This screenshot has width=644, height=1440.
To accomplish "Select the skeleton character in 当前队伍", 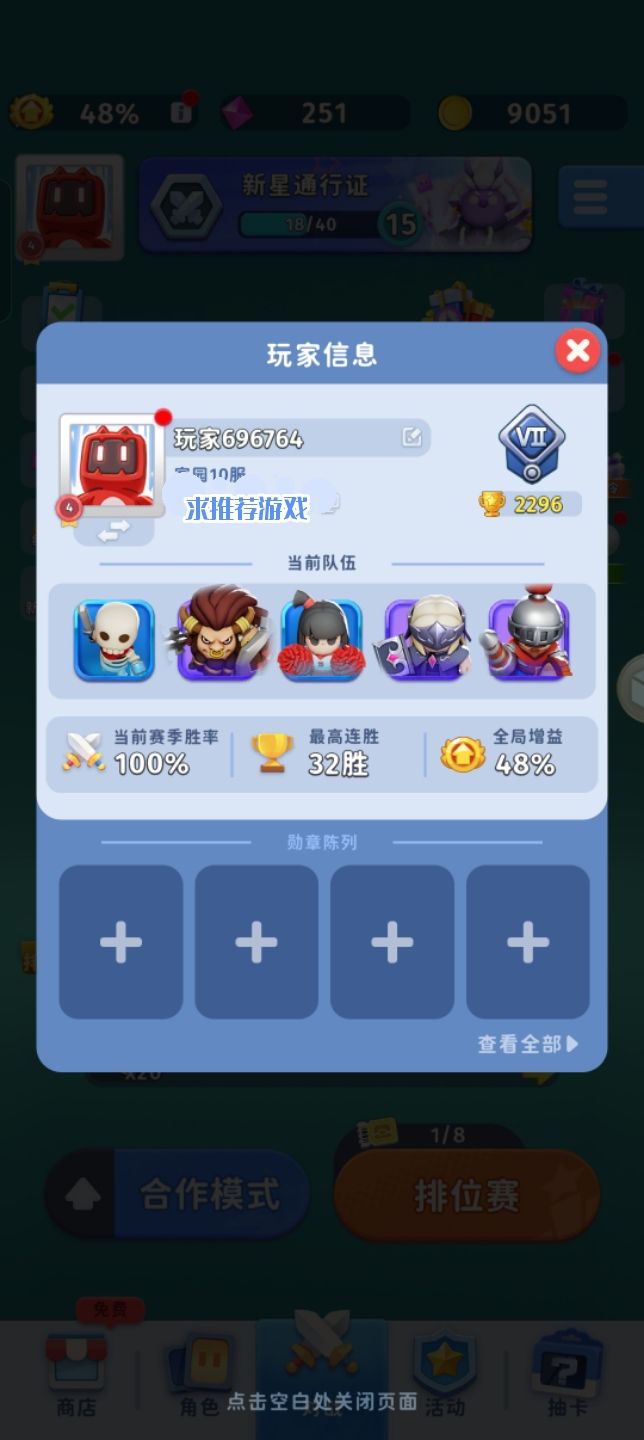I will (x=114, y=640).
